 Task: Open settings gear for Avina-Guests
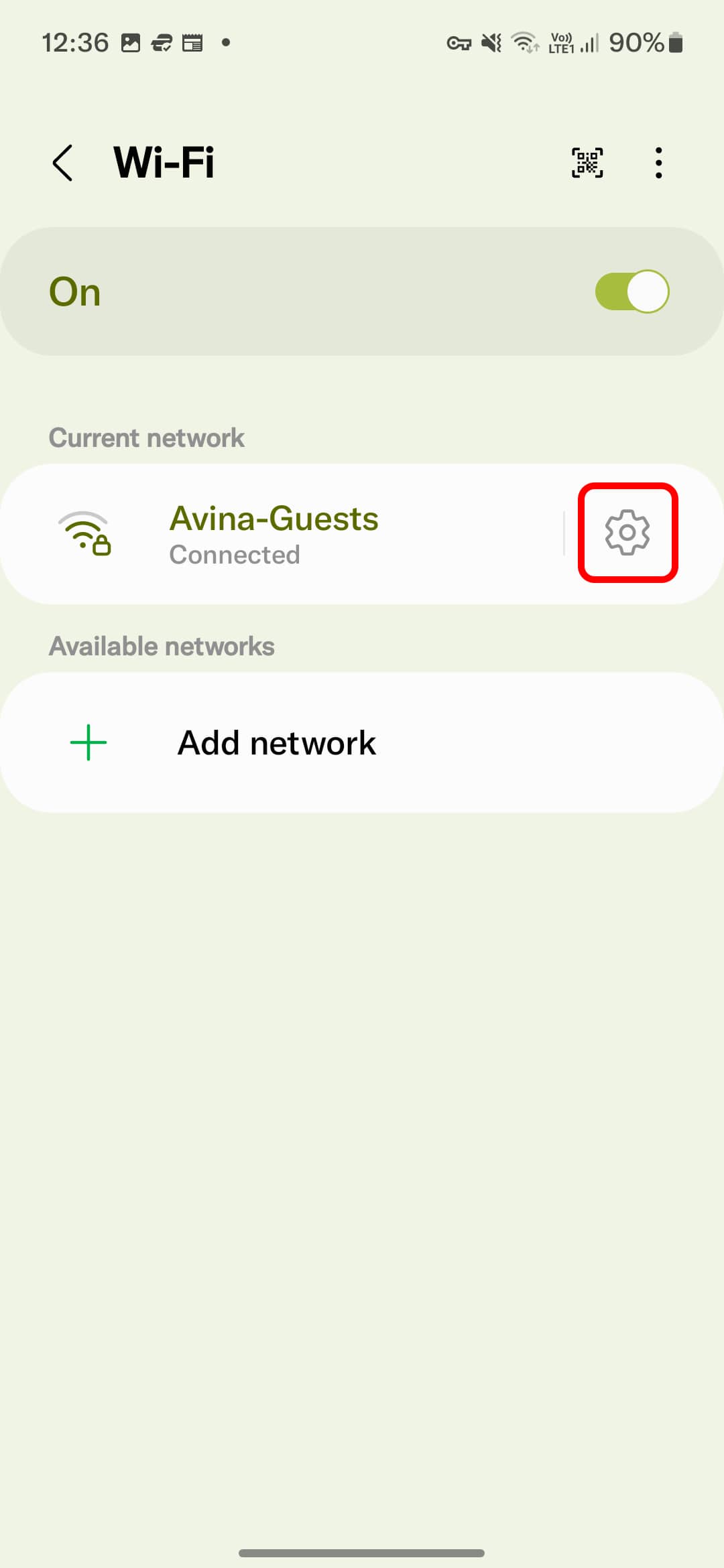[627, 532]
